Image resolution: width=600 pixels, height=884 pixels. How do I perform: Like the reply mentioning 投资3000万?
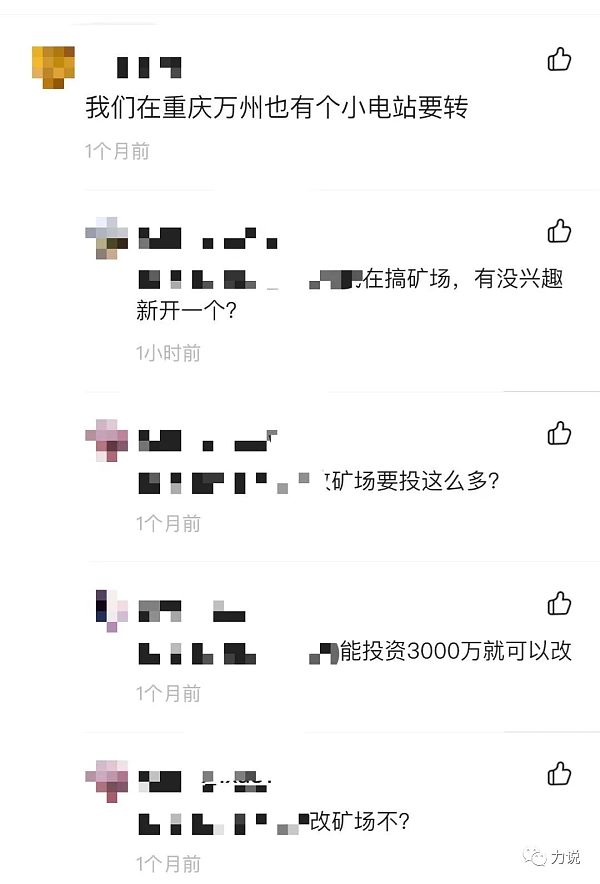559,603
